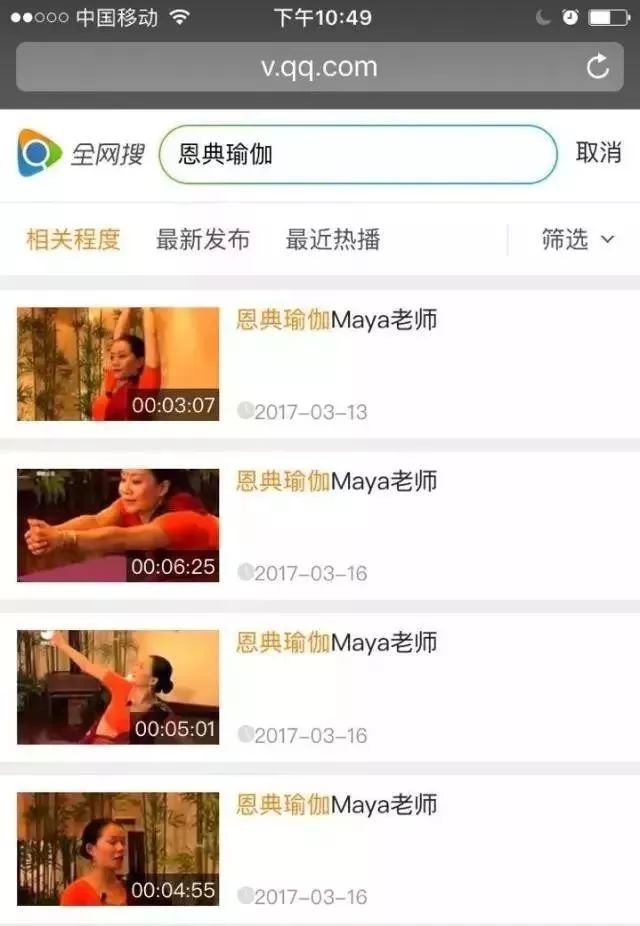
Task: Sort results by 最新发布
Action: (x=203, y=240)
